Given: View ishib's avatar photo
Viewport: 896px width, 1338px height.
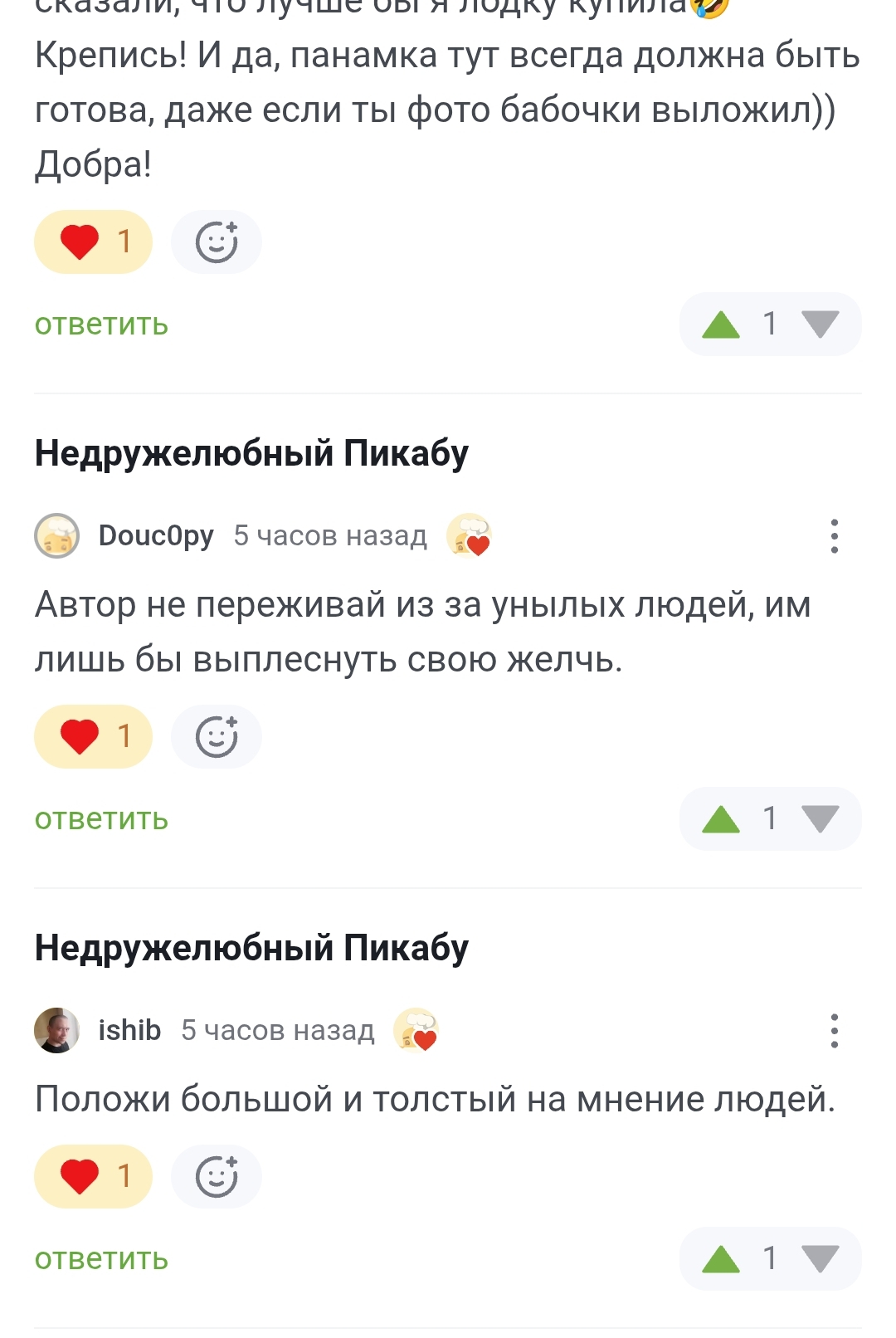Looking at the screenshot, I should 56,1031.
